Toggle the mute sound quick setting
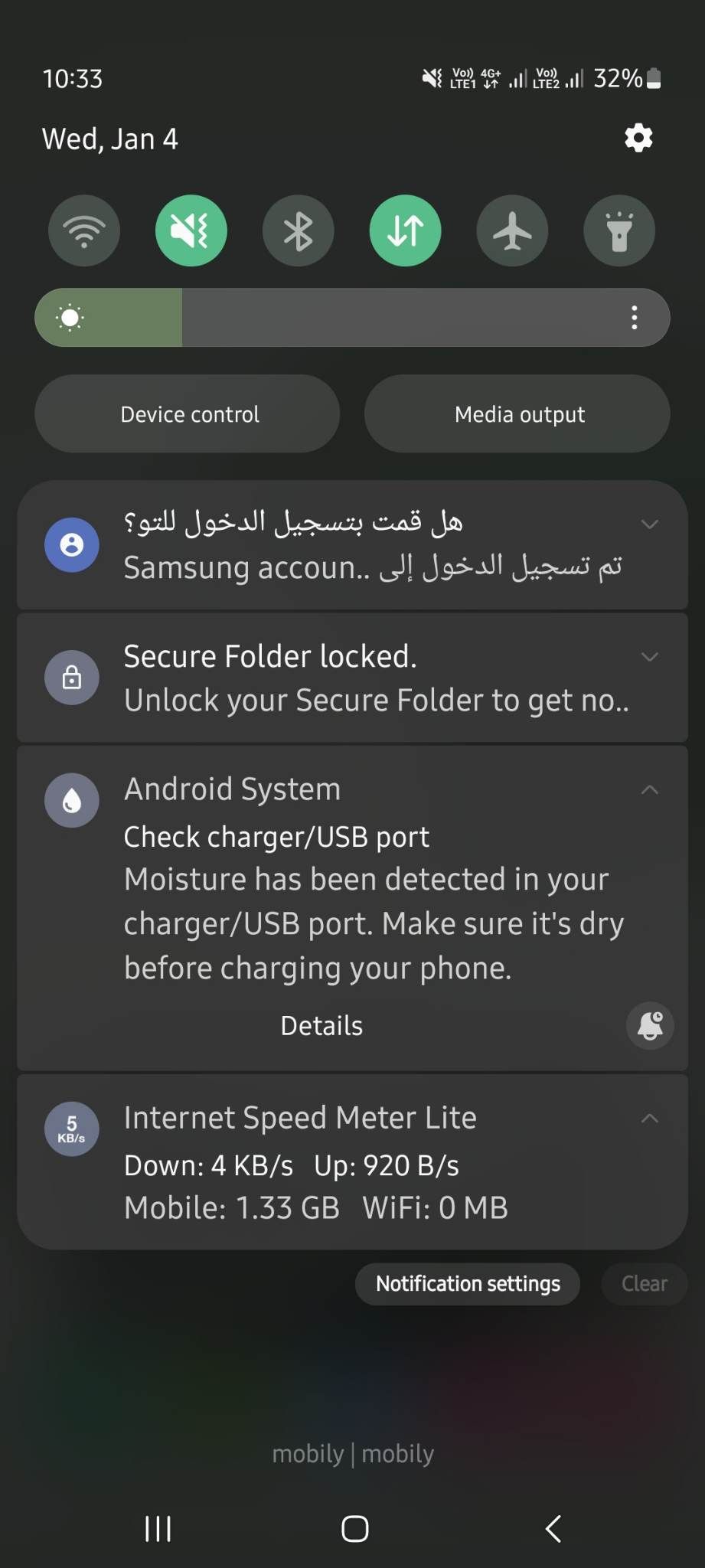The image size is (705, 1568). (191, 230)
